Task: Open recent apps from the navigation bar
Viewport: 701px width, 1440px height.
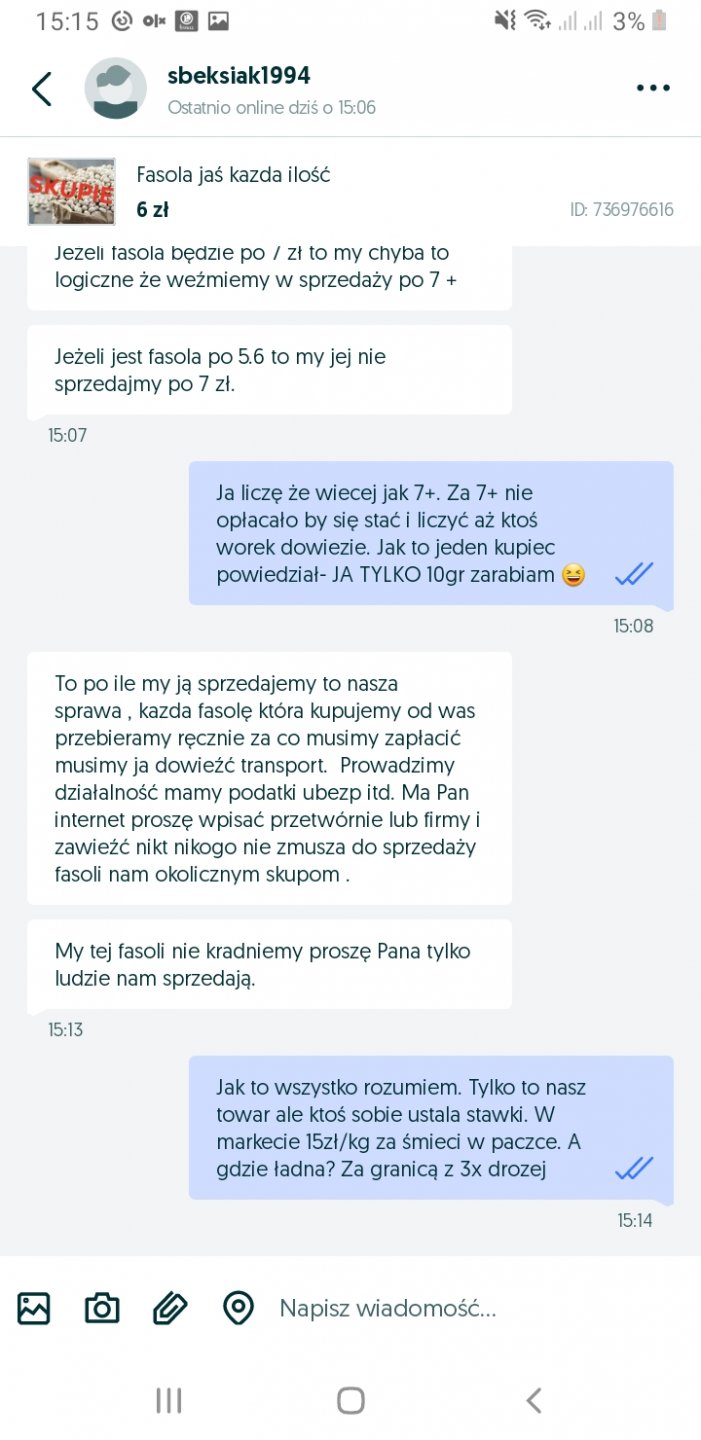Action: (168, 1400)
